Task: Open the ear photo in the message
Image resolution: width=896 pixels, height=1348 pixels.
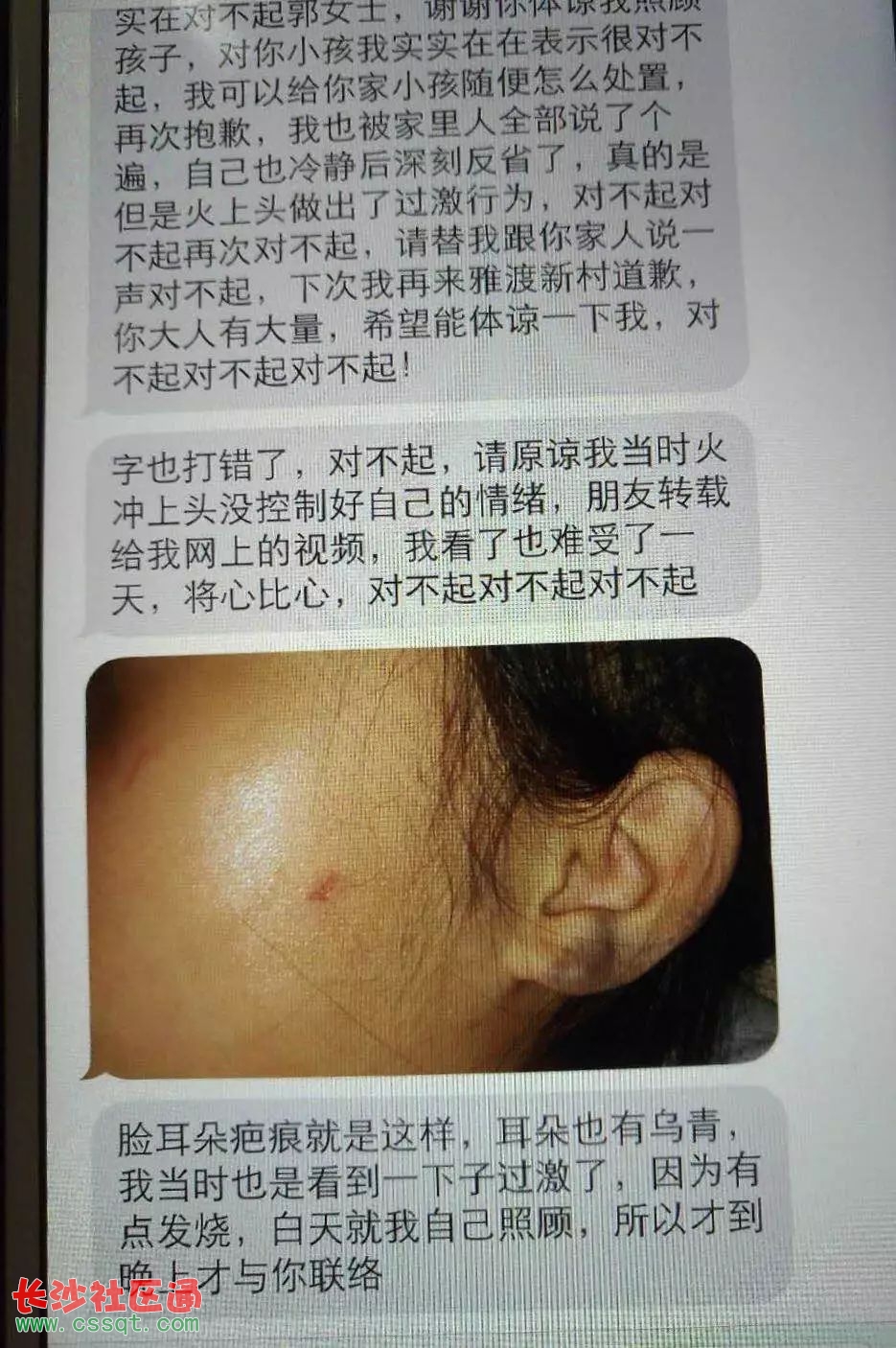Action: (x=431, y=855)
